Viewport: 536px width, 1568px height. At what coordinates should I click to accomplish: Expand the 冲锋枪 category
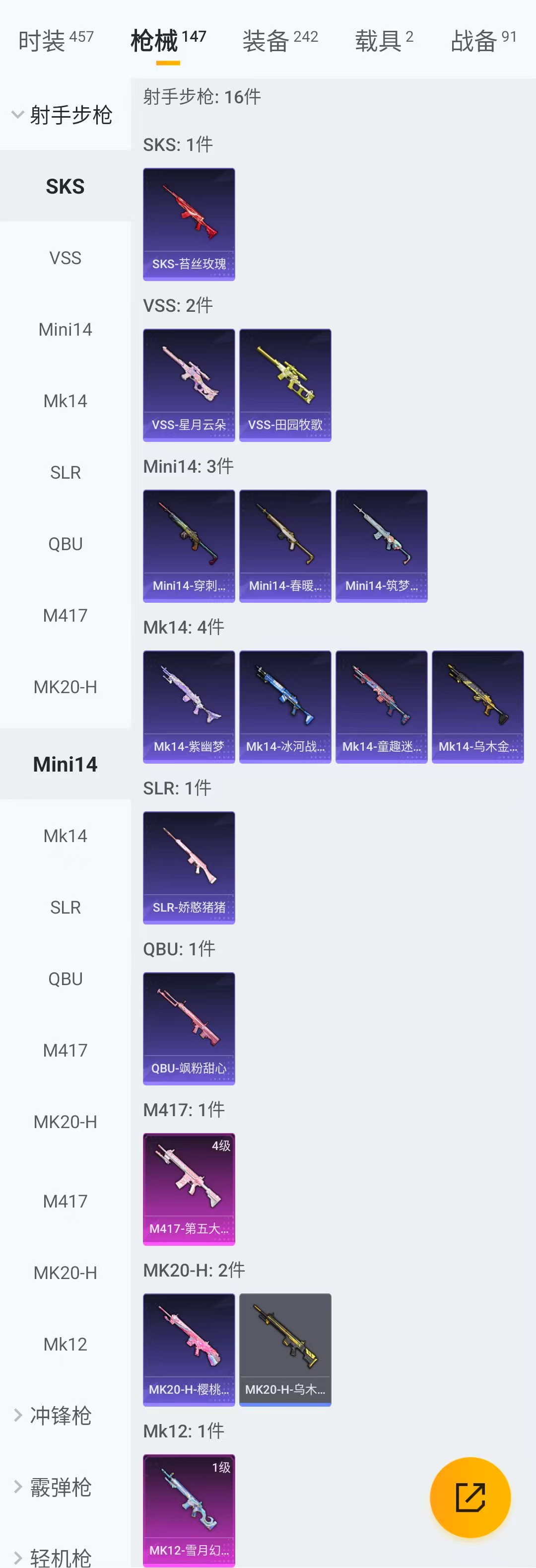[x=61, y=1415]
